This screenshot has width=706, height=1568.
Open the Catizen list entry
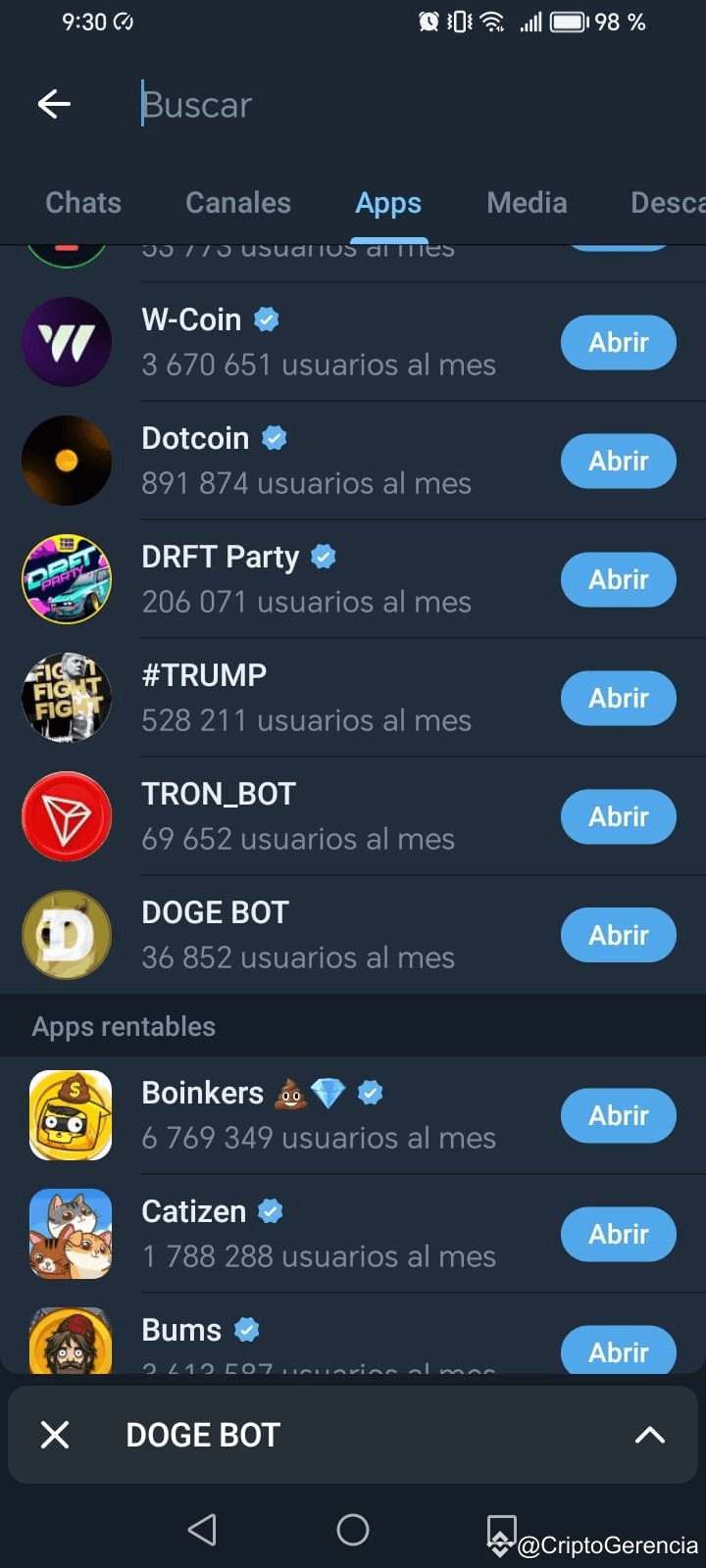294,1234
